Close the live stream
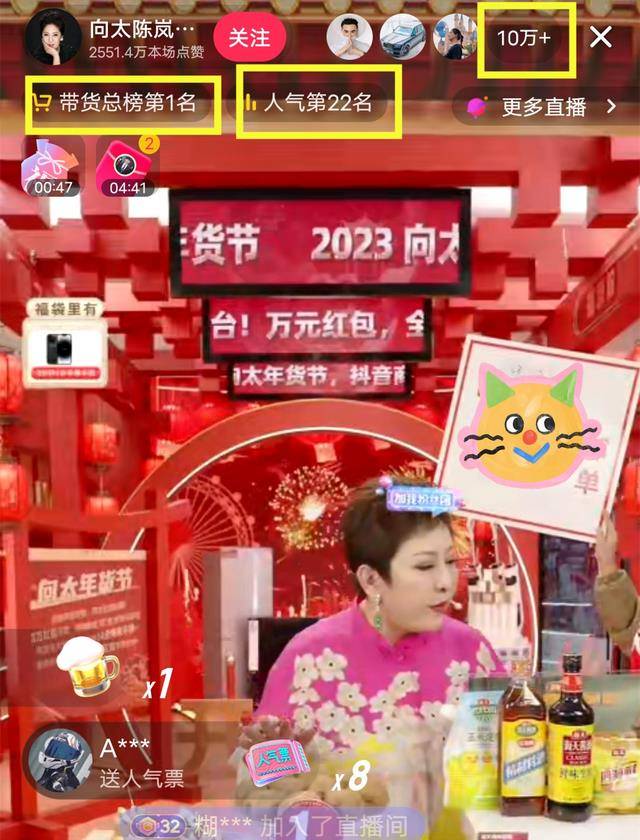The width and height of the screenshot is (640, 840). pos(600,38)
